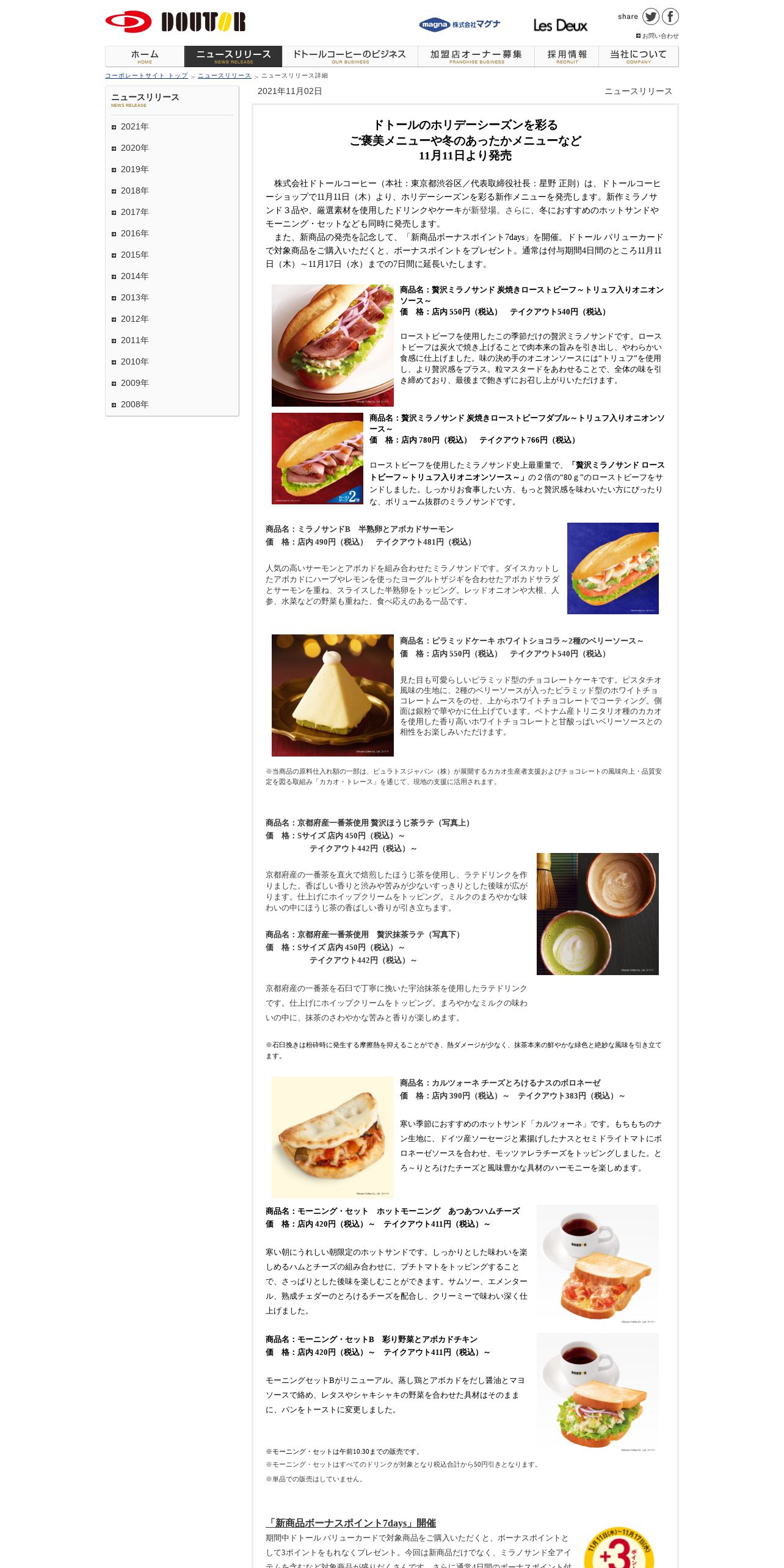This screenshot has width=784, height=1568.
Task: Share this page on Twitter
Action: pos(651,16)
